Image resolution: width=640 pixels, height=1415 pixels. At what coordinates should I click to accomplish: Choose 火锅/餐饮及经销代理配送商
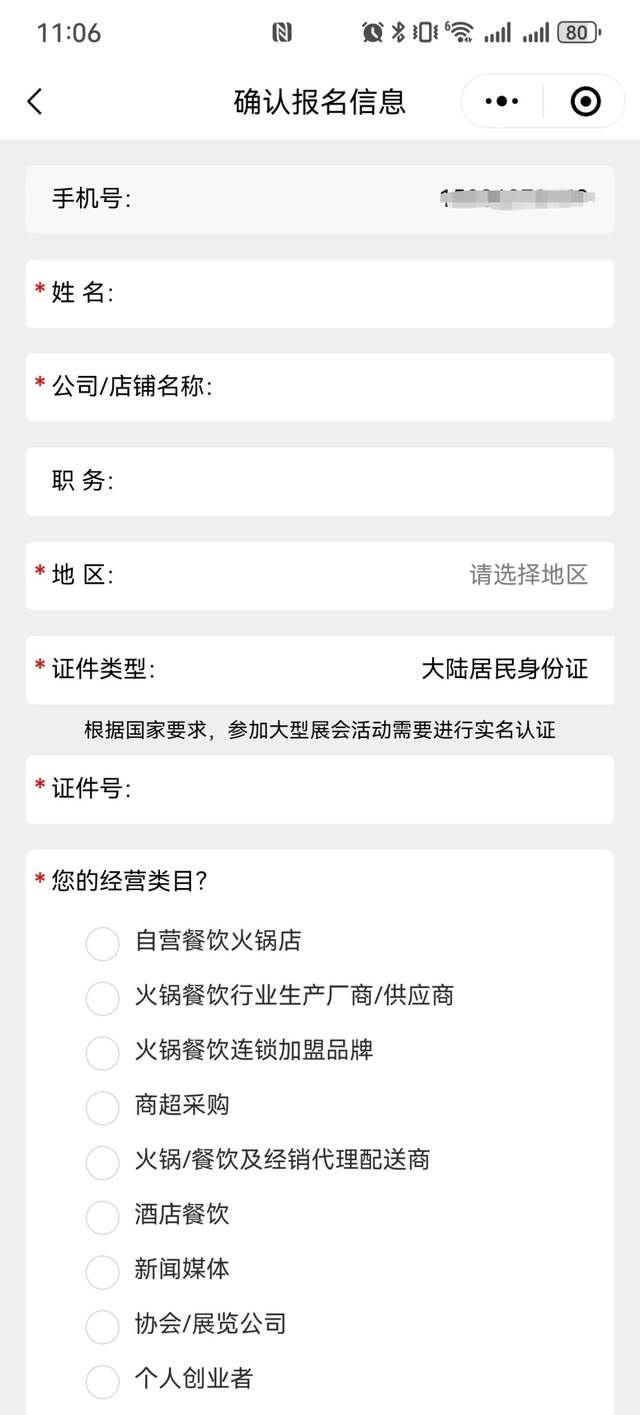[x=102, y=1161]
